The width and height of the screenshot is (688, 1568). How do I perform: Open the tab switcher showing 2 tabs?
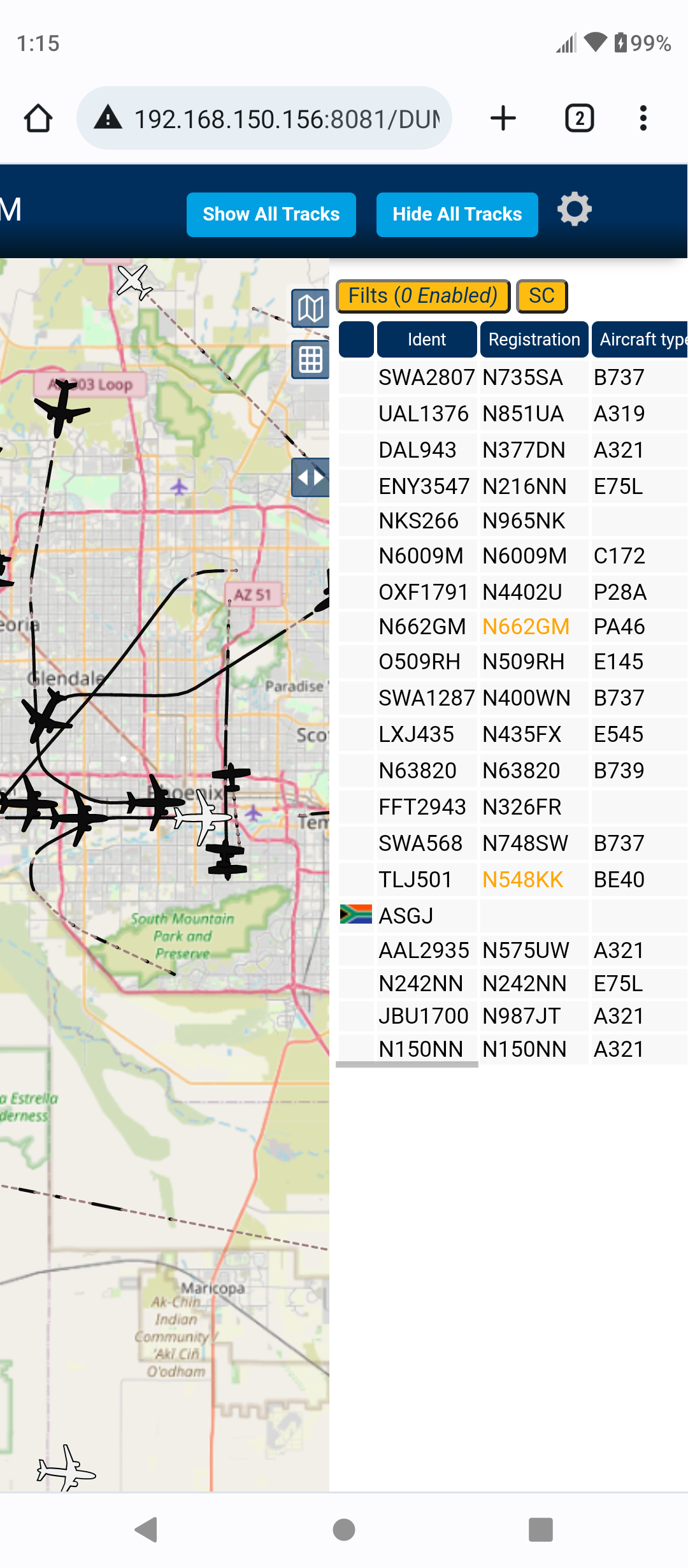580,119
